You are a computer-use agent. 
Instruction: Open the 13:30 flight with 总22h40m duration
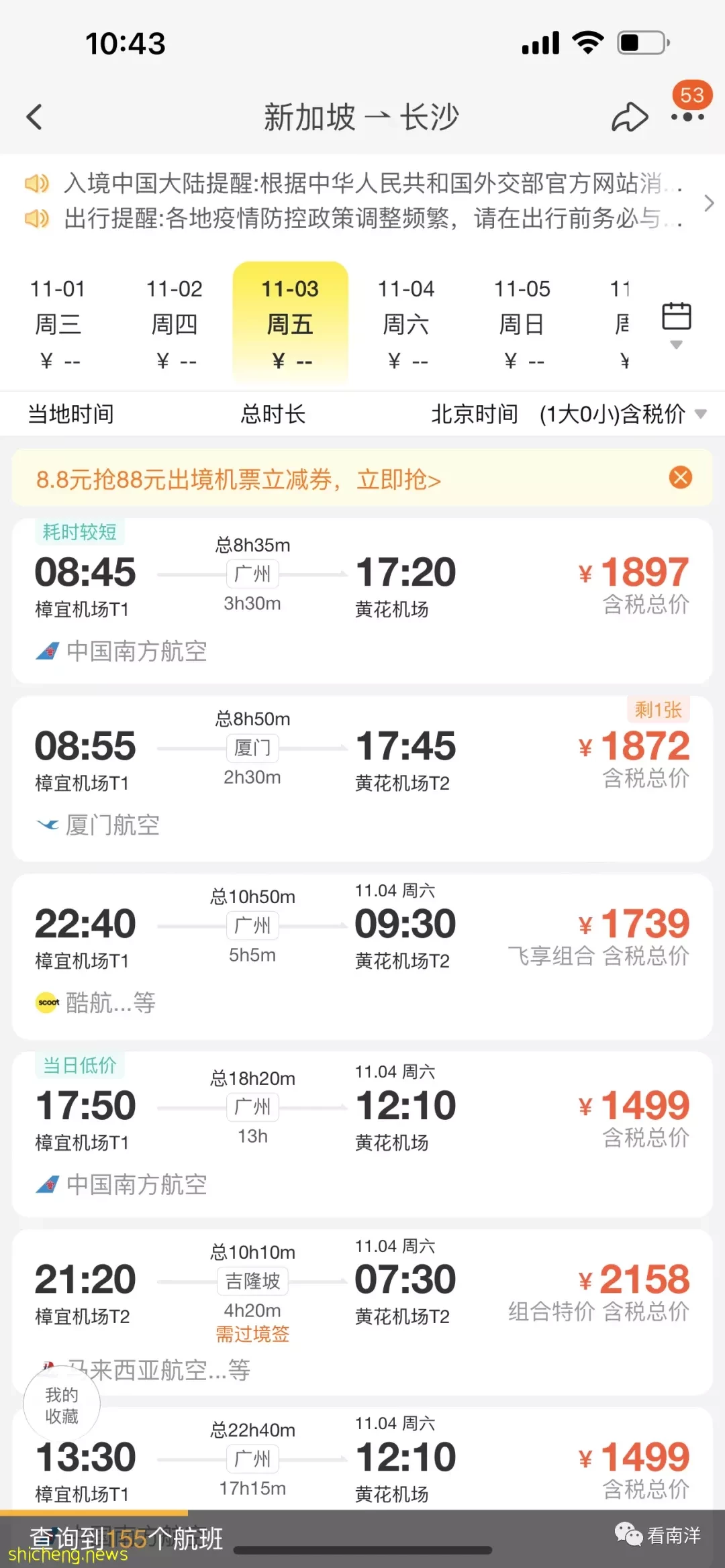[362, 1459]
